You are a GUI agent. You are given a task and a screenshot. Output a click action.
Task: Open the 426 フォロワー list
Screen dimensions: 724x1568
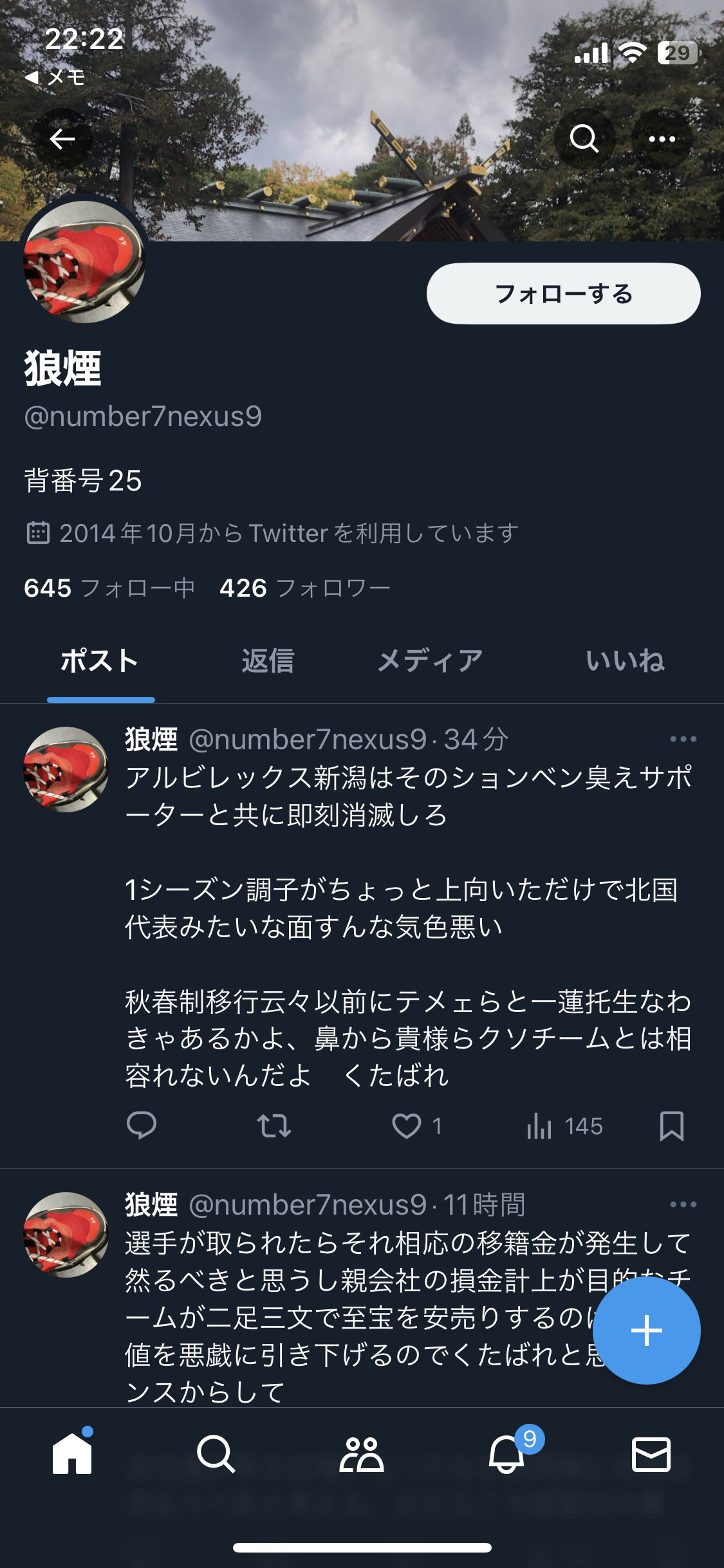tap(305, 588)
